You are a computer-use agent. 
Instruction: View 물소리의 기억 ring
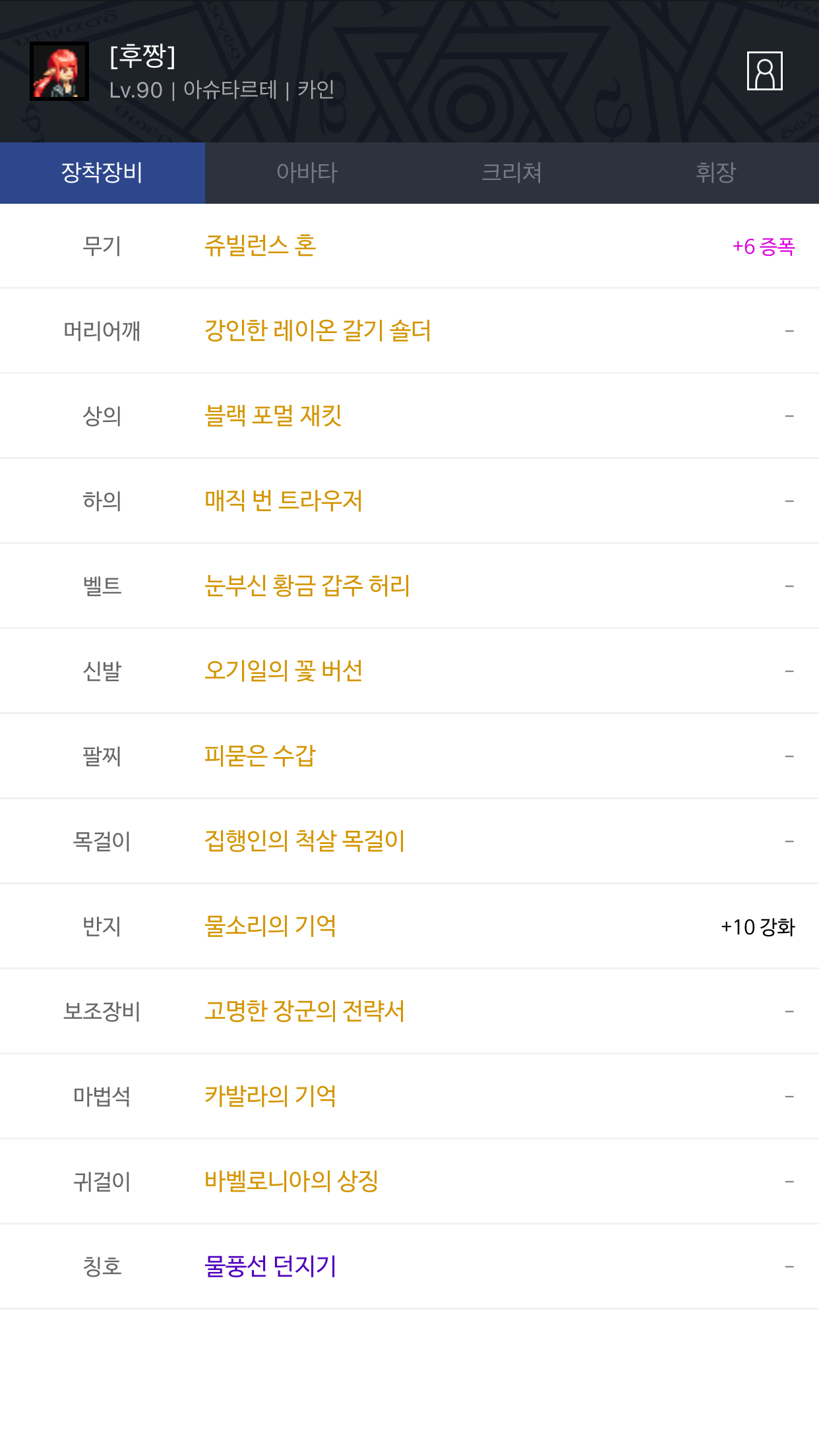[270, 926]
